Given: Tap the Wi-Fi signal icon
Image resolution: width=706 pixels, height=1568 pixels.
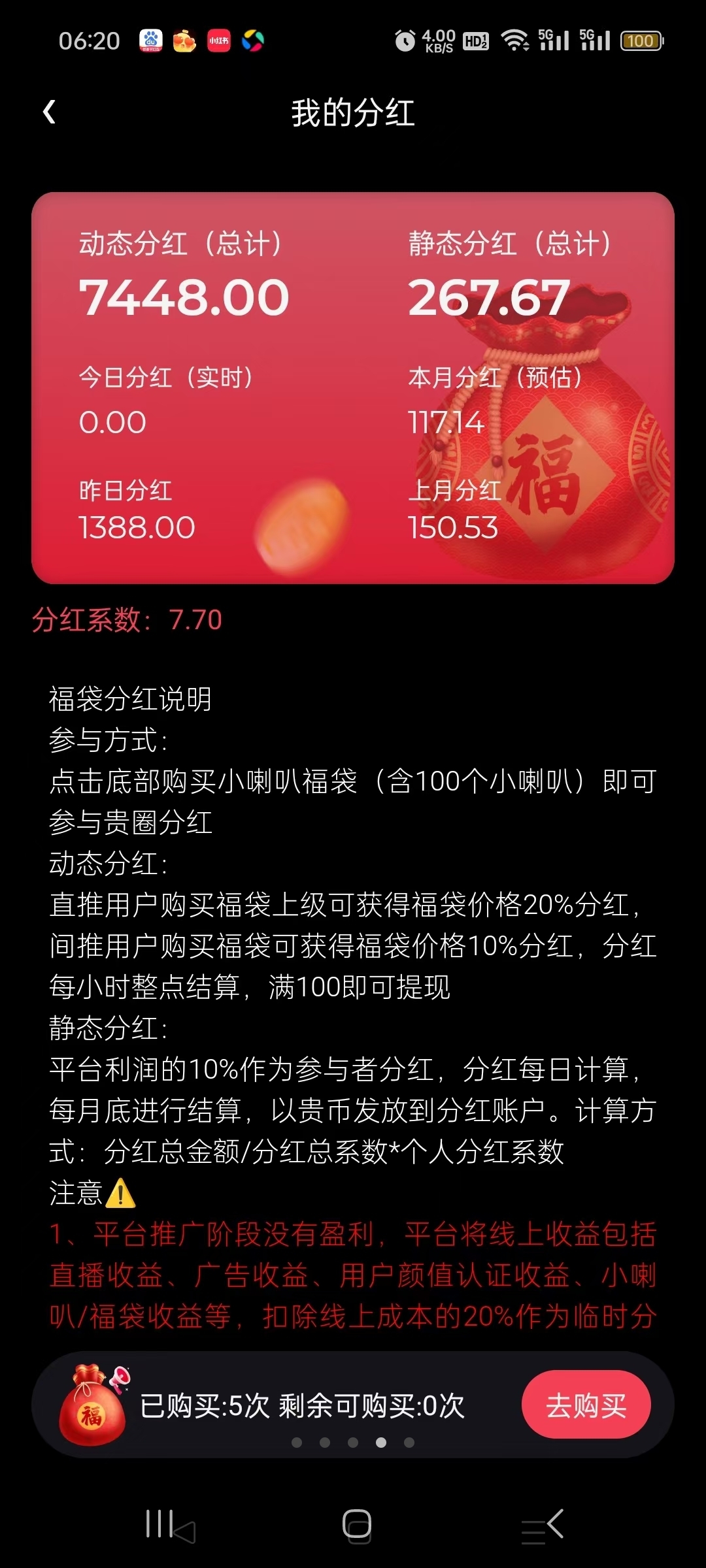Looking at the screenshot, I should click(x=516, y=39).
